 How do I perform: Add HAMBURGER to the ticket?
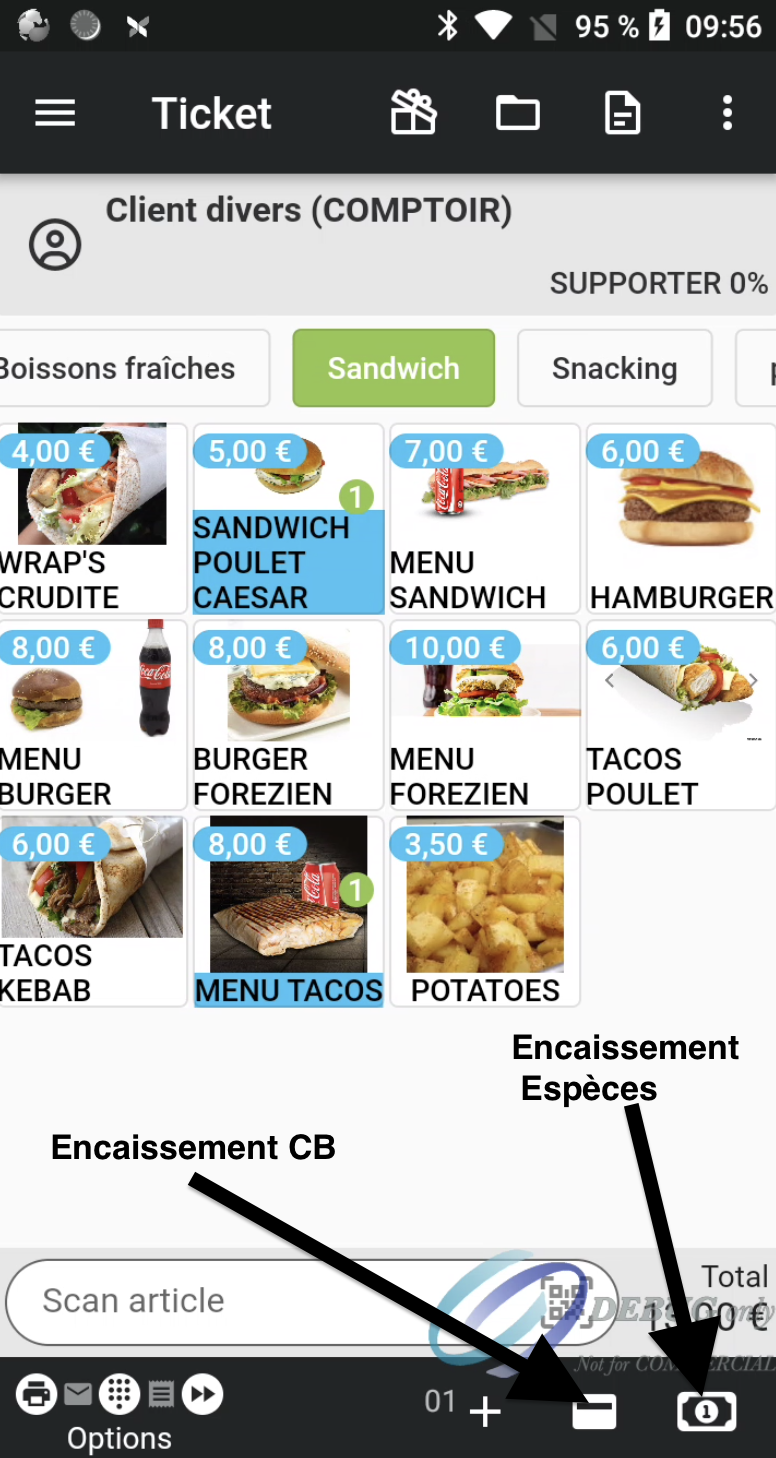(x=680, y=518)
